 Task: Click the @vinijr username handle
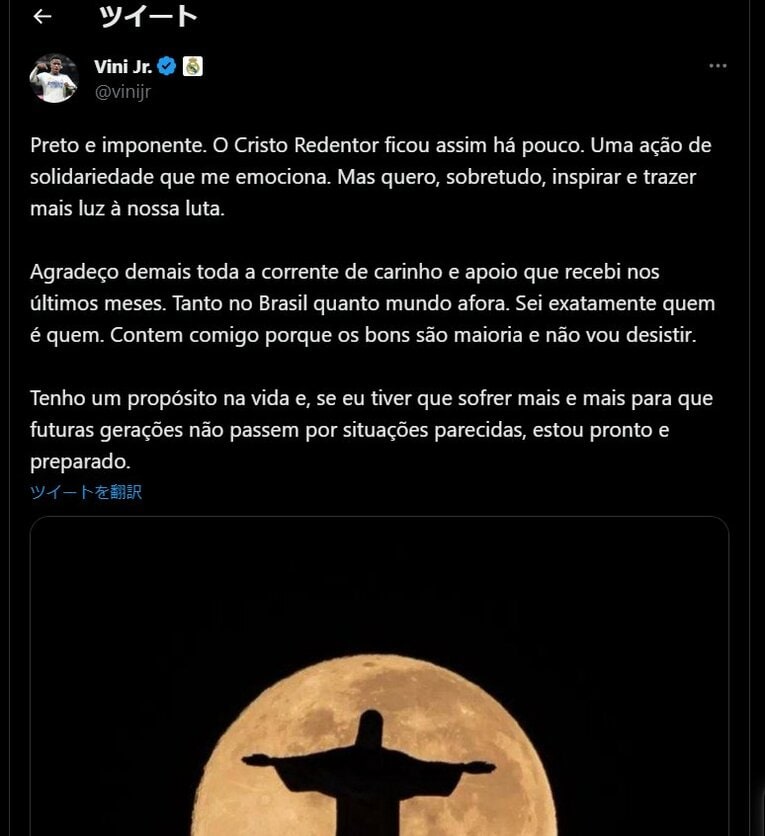[123, 92]
